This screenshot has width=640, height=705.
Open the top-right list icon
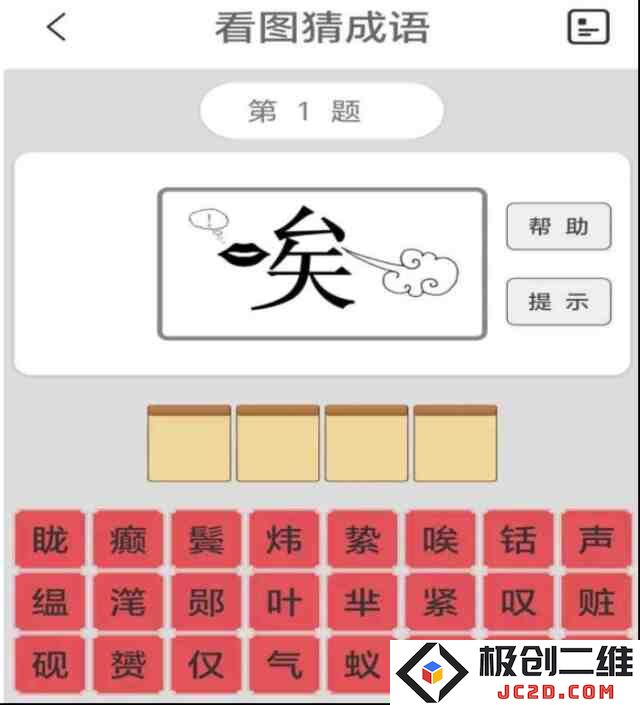point(587,27)
